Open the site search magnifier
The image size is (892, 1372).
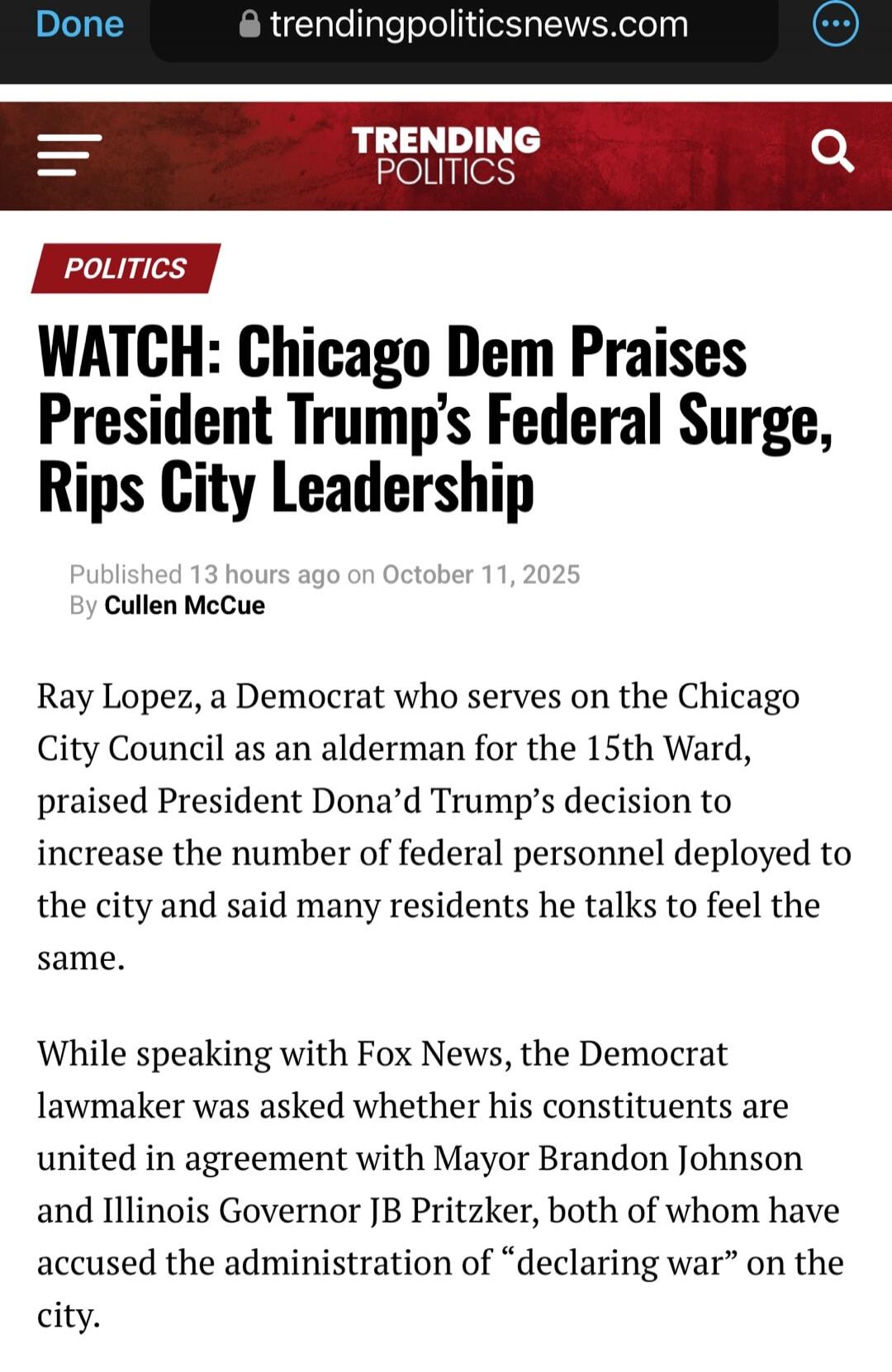coord(831,151)
